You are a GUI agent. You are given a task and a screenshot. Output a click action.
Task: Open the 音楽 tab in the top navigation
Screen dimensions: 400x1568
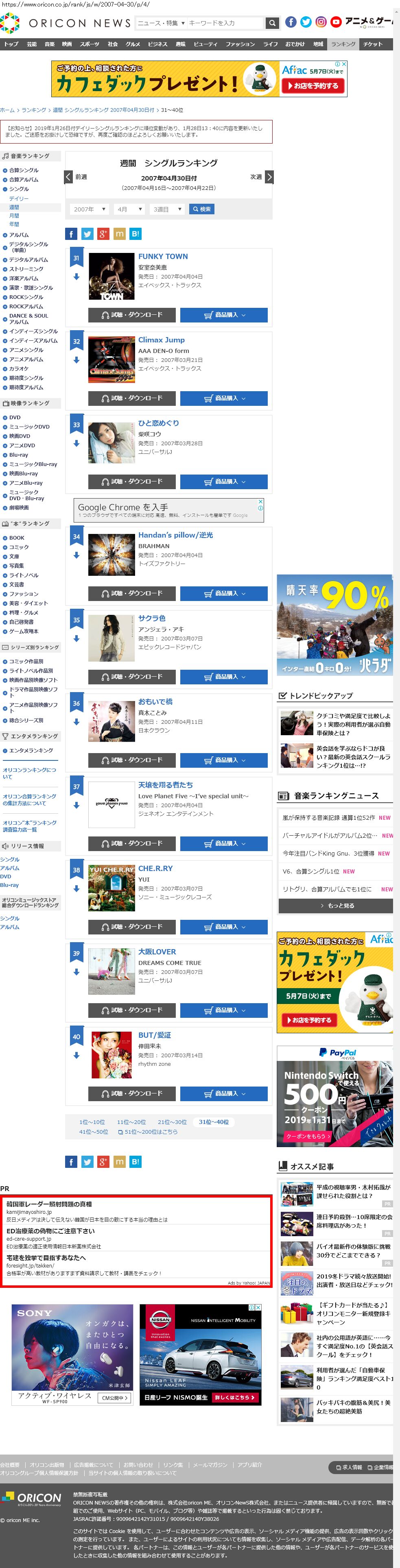(x=49, y=44)
